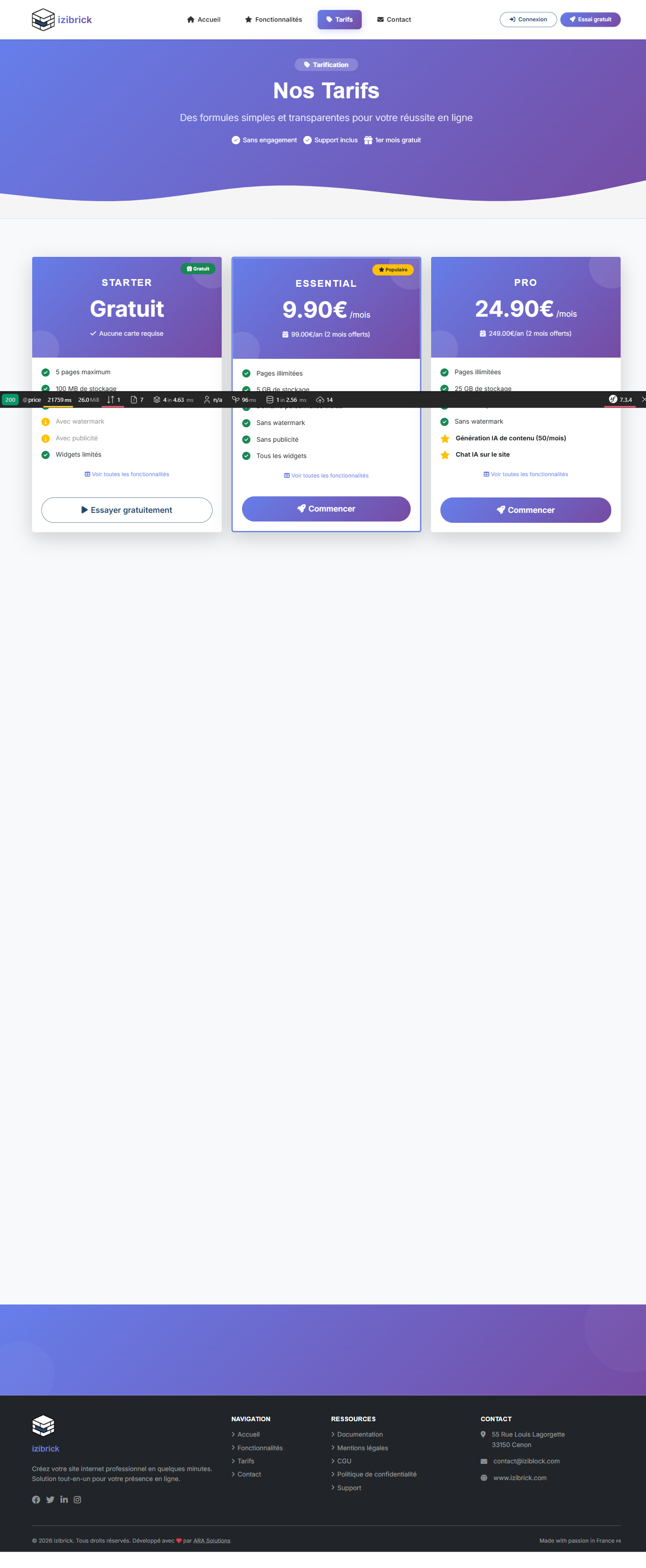Open Mentions légales in the footer

pos(362,1448)
